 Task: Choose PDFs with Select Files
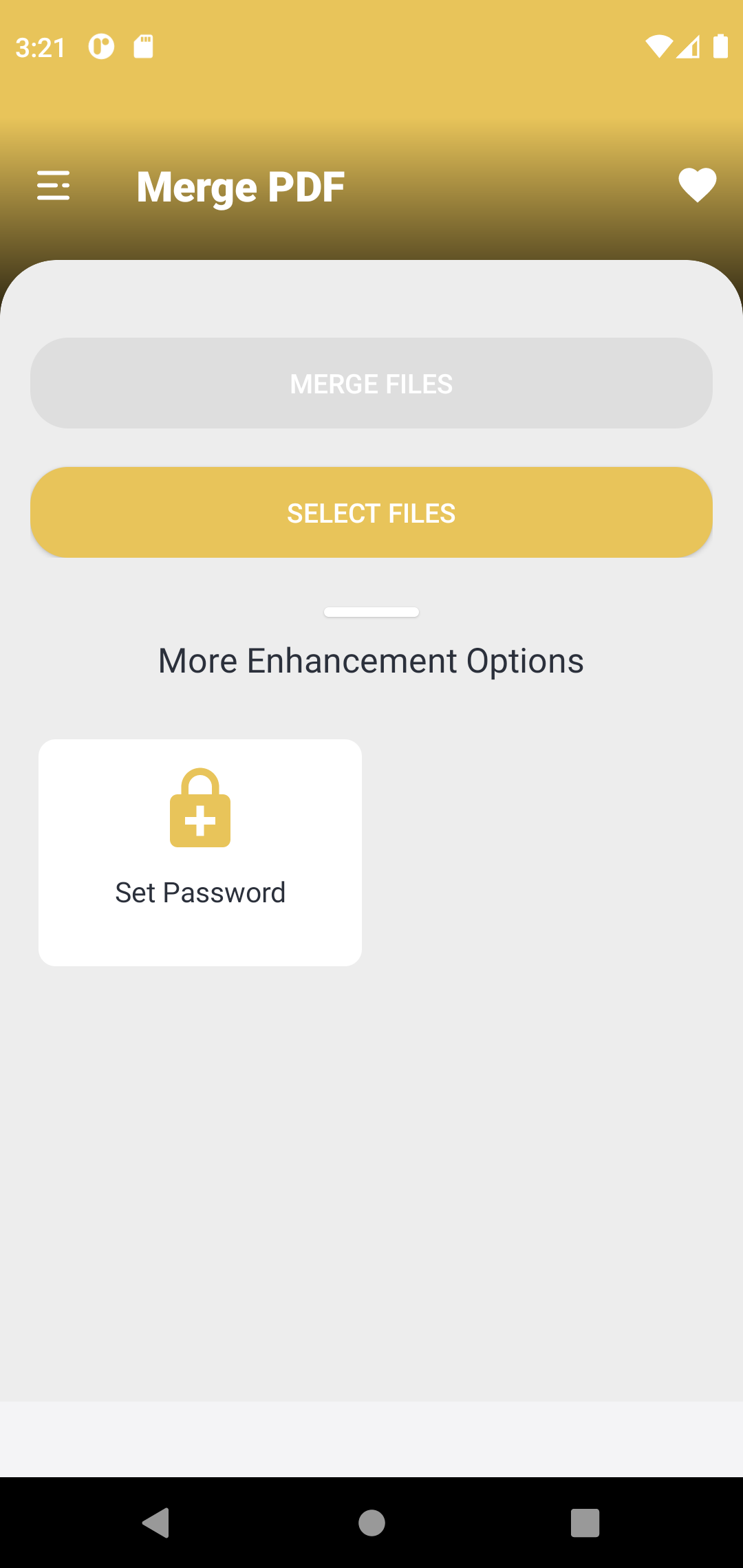pos(371,513)
